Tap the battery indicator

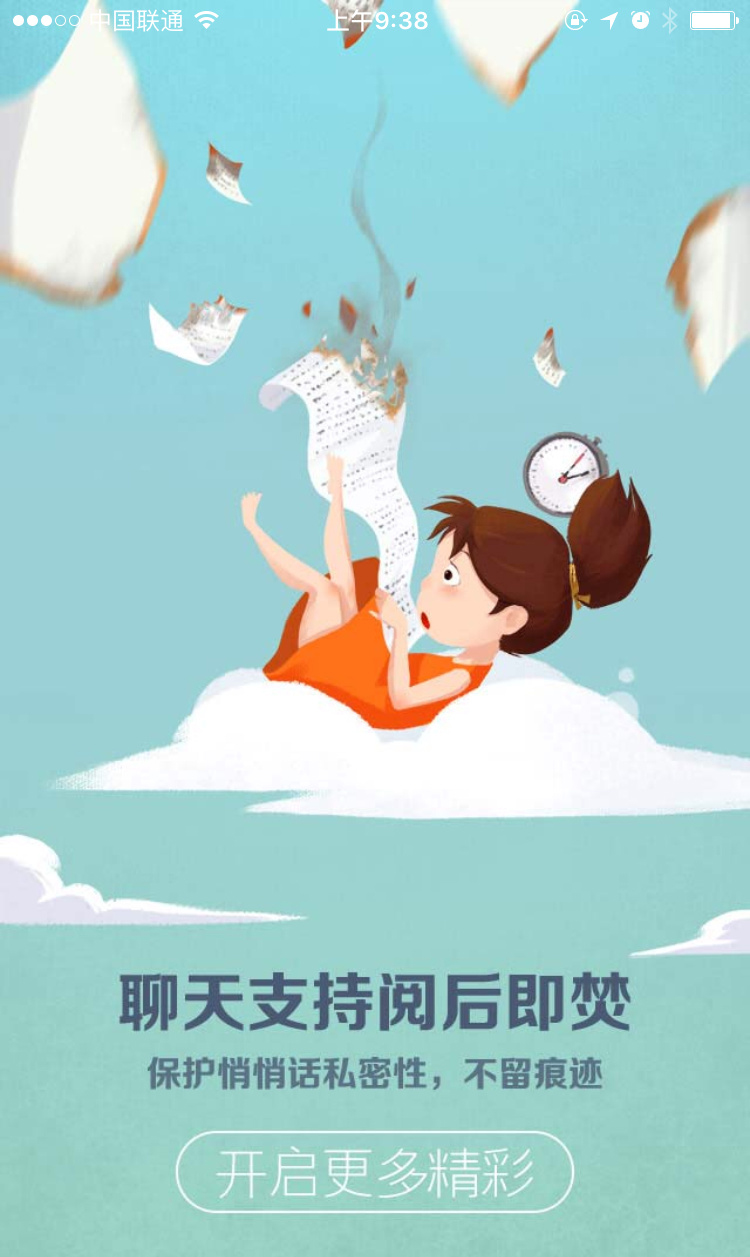click(712, 18)
